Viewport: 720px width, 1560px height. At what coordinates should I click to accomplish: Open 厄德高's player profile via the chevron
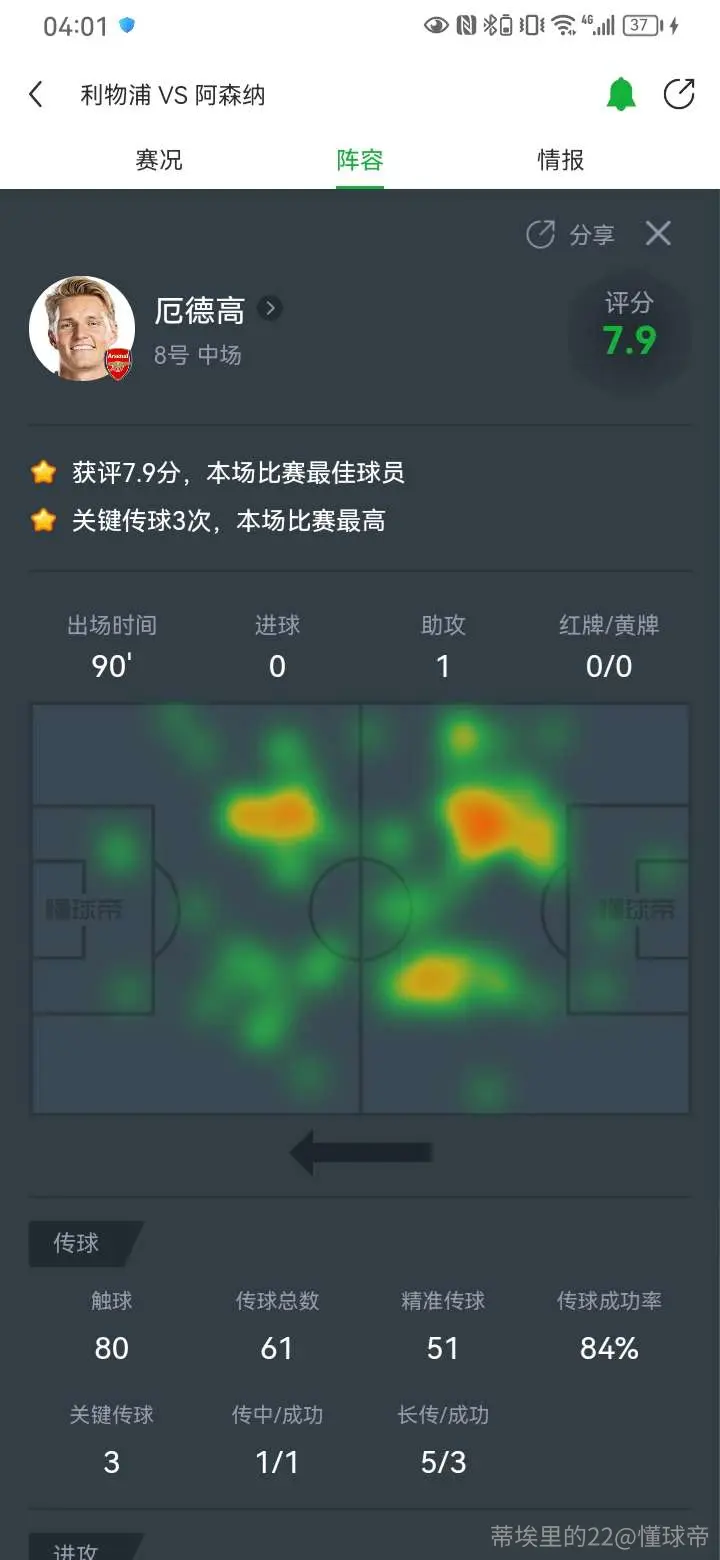pyautogui.click(x=269, y=308)
